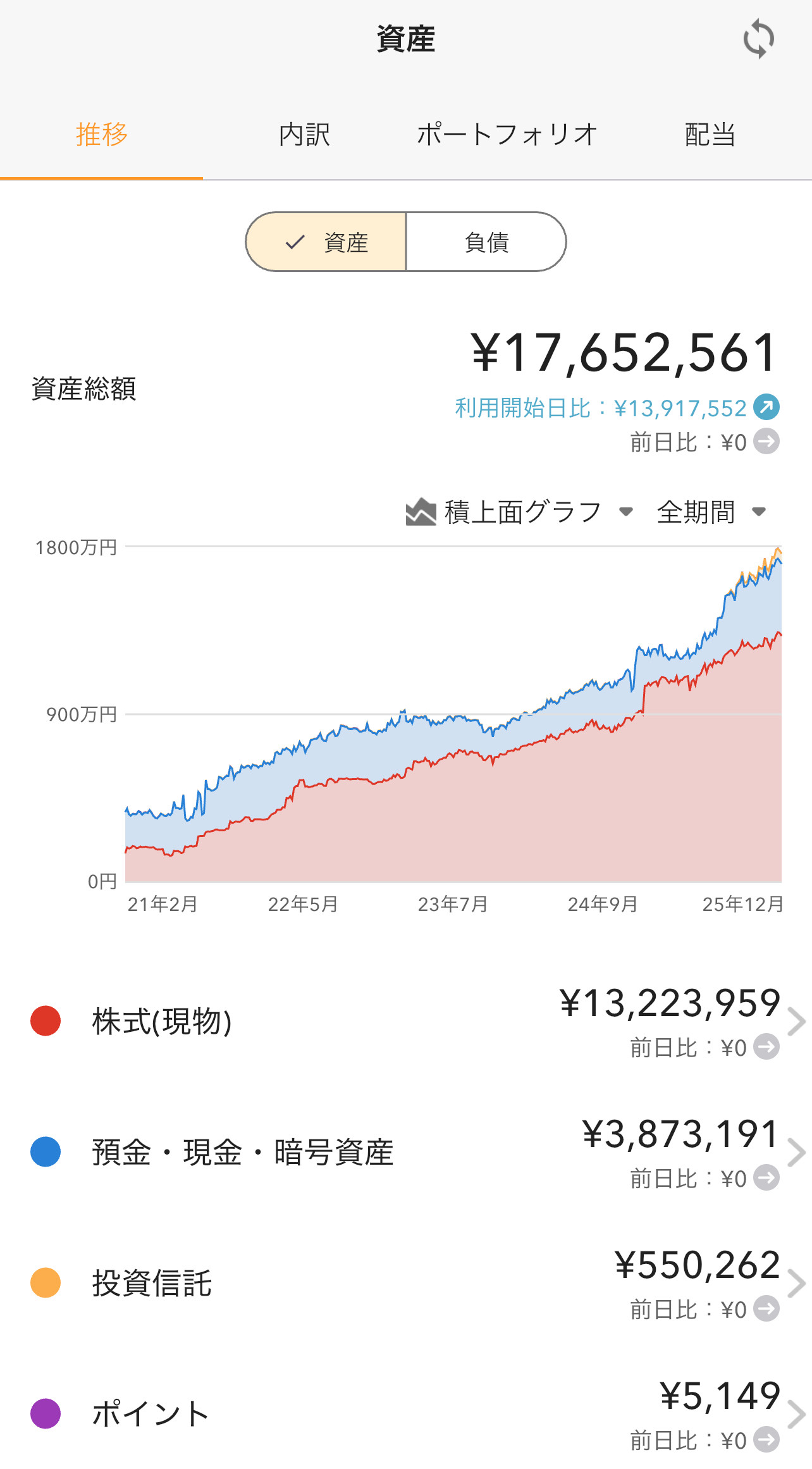Refresh the asset data
The height and width of the screenshot is (1469, 812).
click(x=758, y=39)
